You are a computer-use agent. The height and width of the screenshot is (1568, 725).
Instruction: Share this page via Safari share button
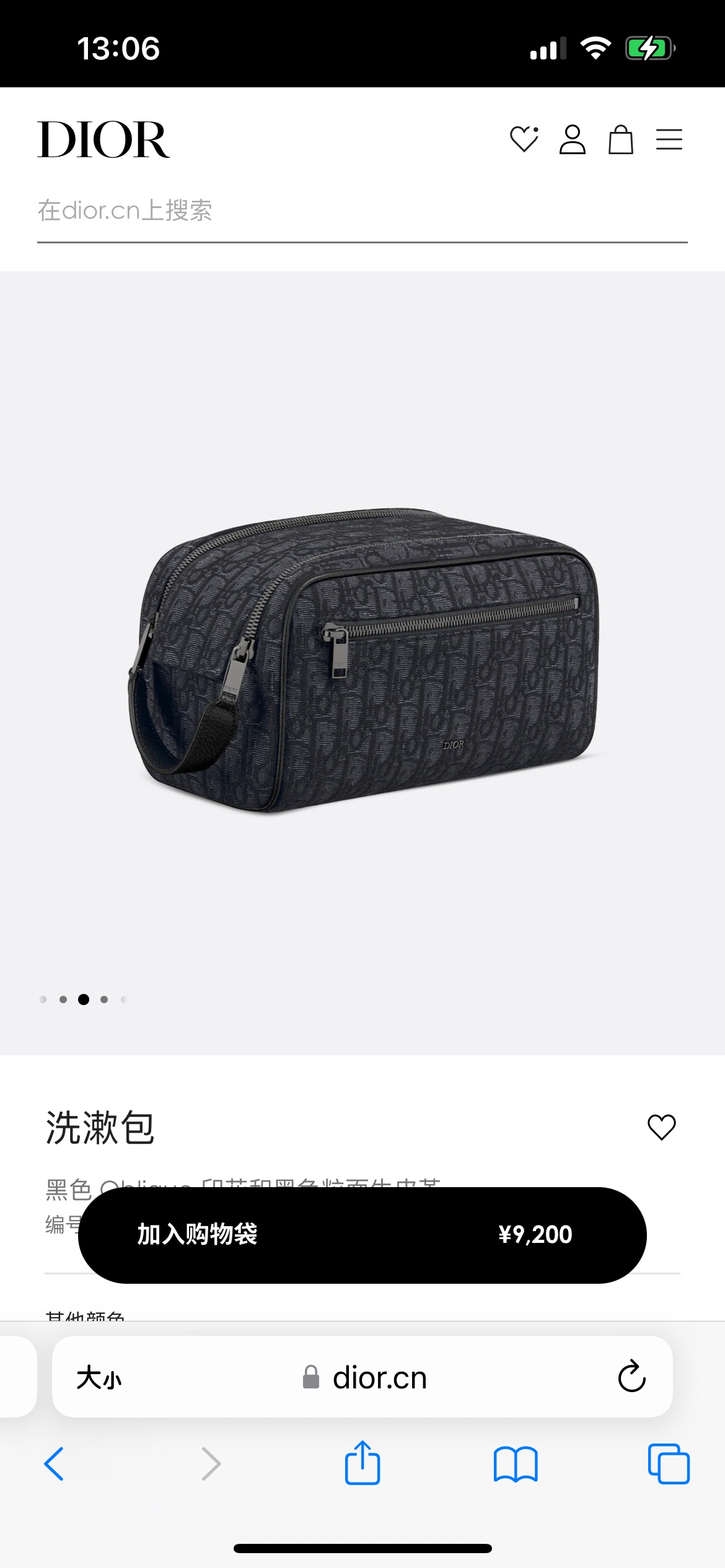point(362,1464)
